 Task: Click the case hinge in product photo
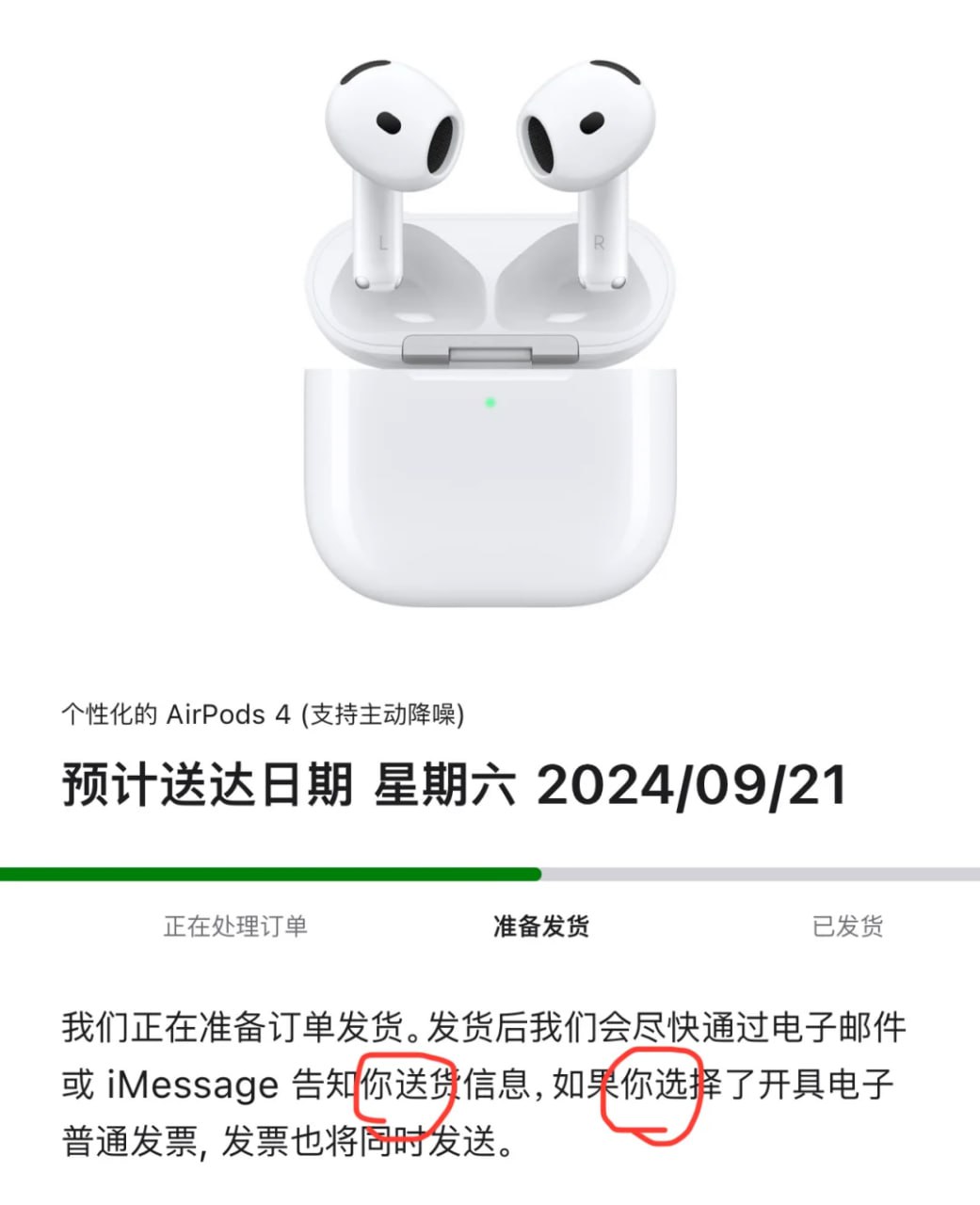coord(490,350)
